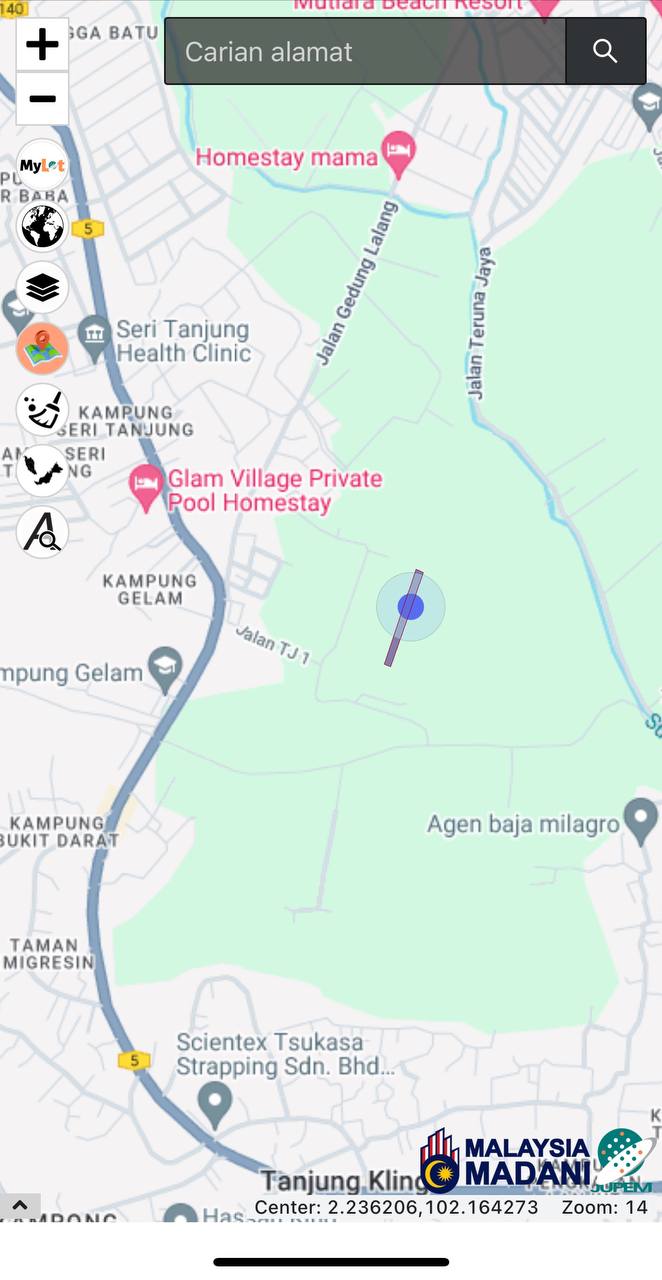662x1280 pixels.
Task: Zoom in on the map
Action: pos(42,45)
